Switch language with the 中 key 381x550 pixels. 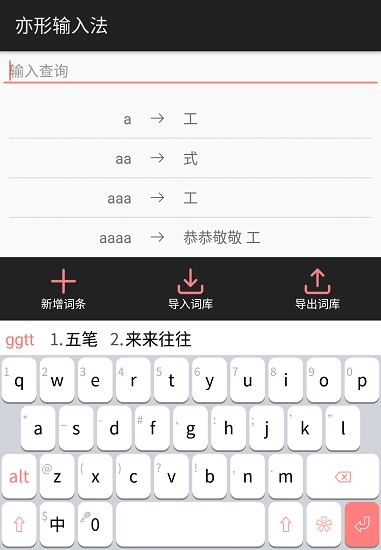pos(57,524)
